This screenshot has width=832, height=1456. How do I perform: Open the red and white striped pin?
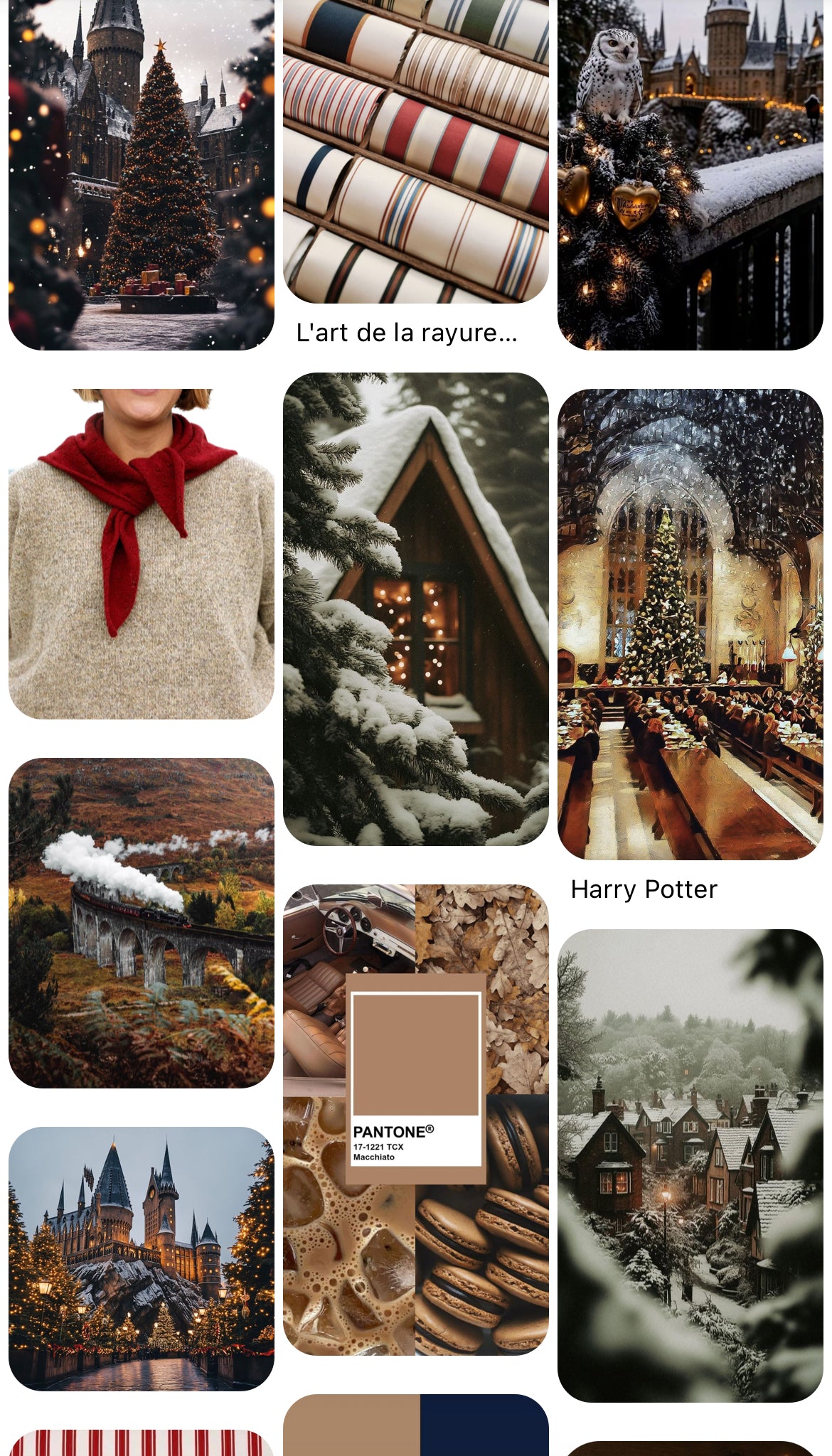141,1443
